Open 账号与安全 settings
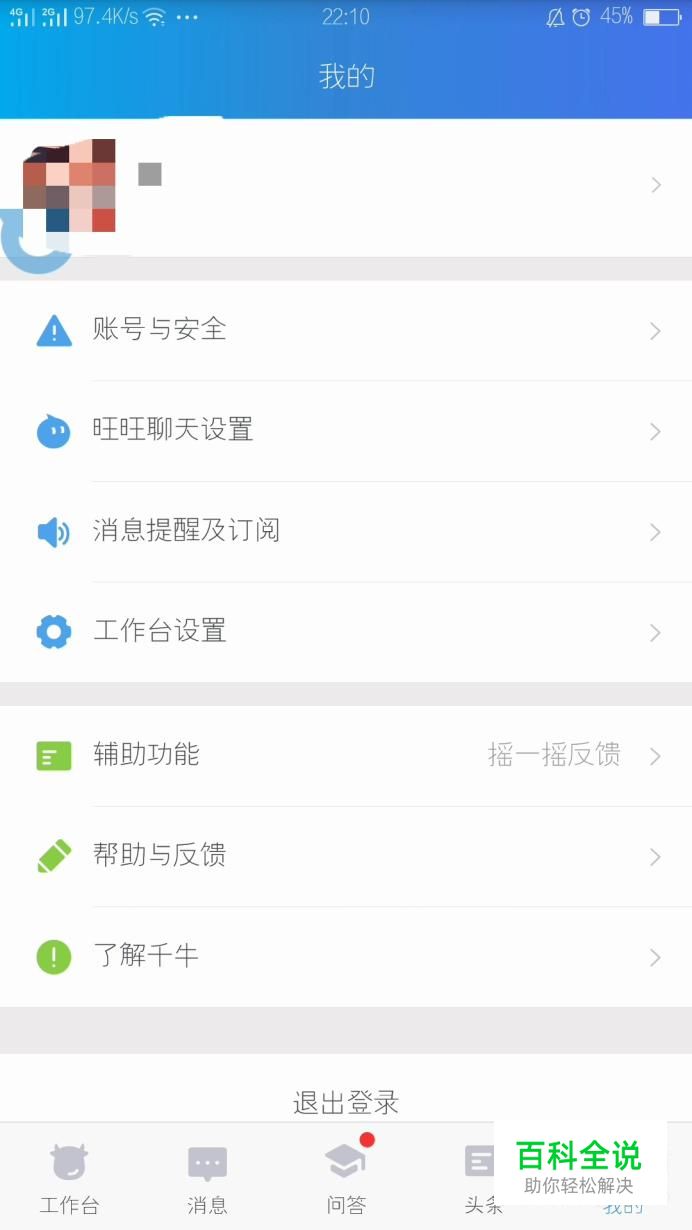692x1230 pixels. click(346, 330)
